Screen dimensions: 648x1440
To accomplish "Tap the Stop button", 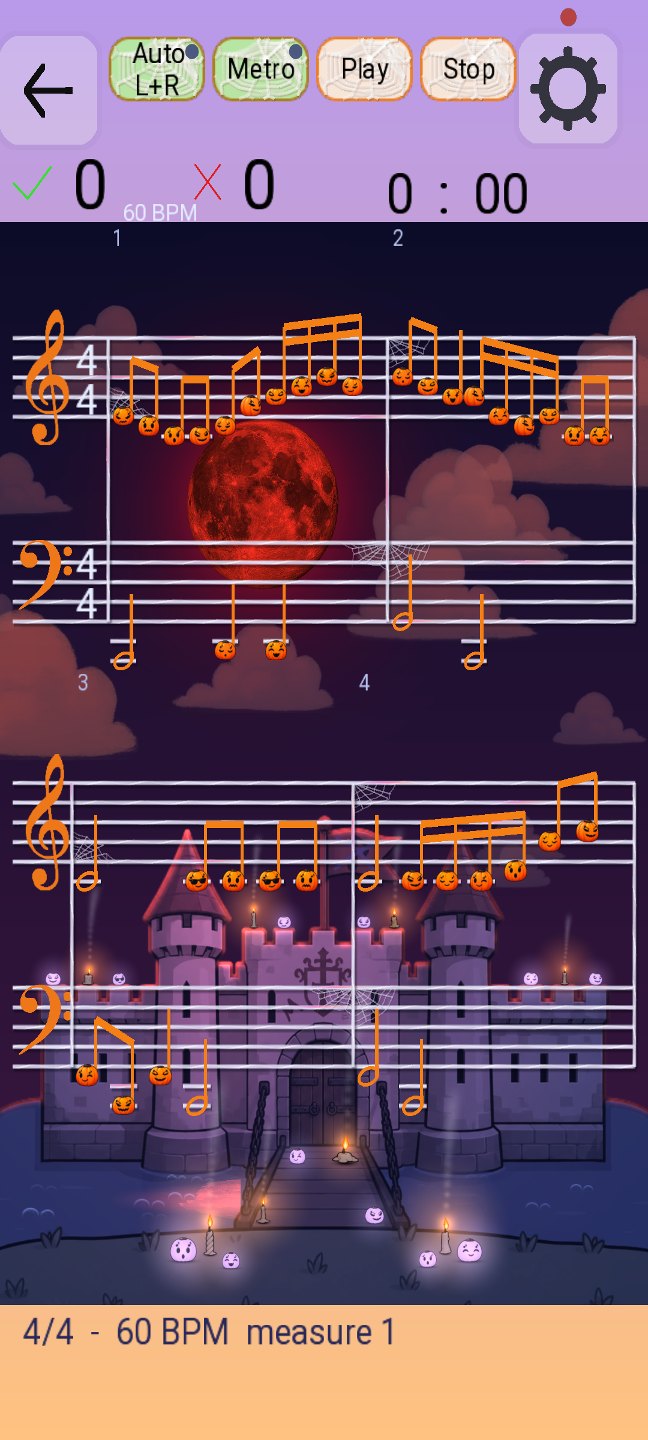I will (x=469, y=69).
